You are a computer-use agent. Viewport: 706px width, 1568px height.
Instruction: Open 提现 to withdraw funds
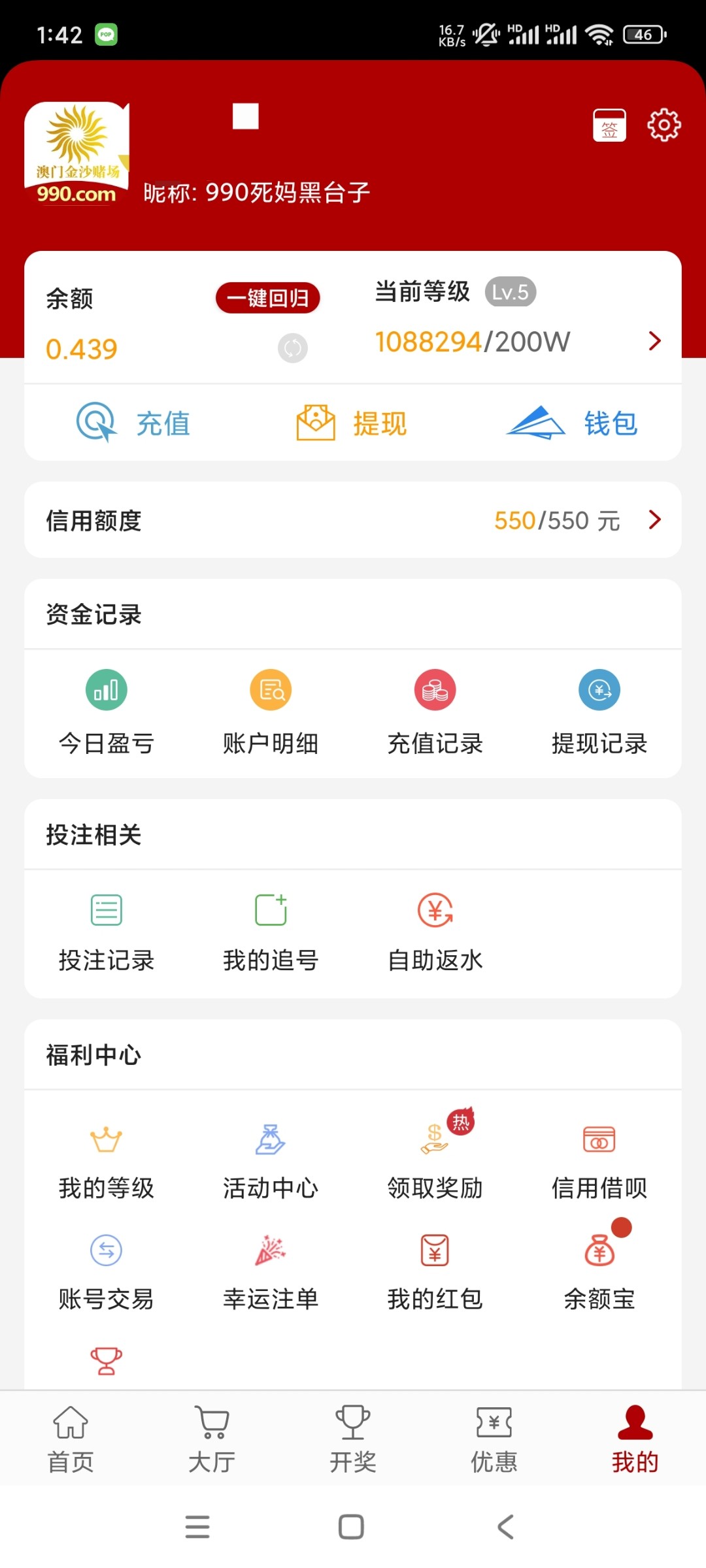tap(352, 423)
